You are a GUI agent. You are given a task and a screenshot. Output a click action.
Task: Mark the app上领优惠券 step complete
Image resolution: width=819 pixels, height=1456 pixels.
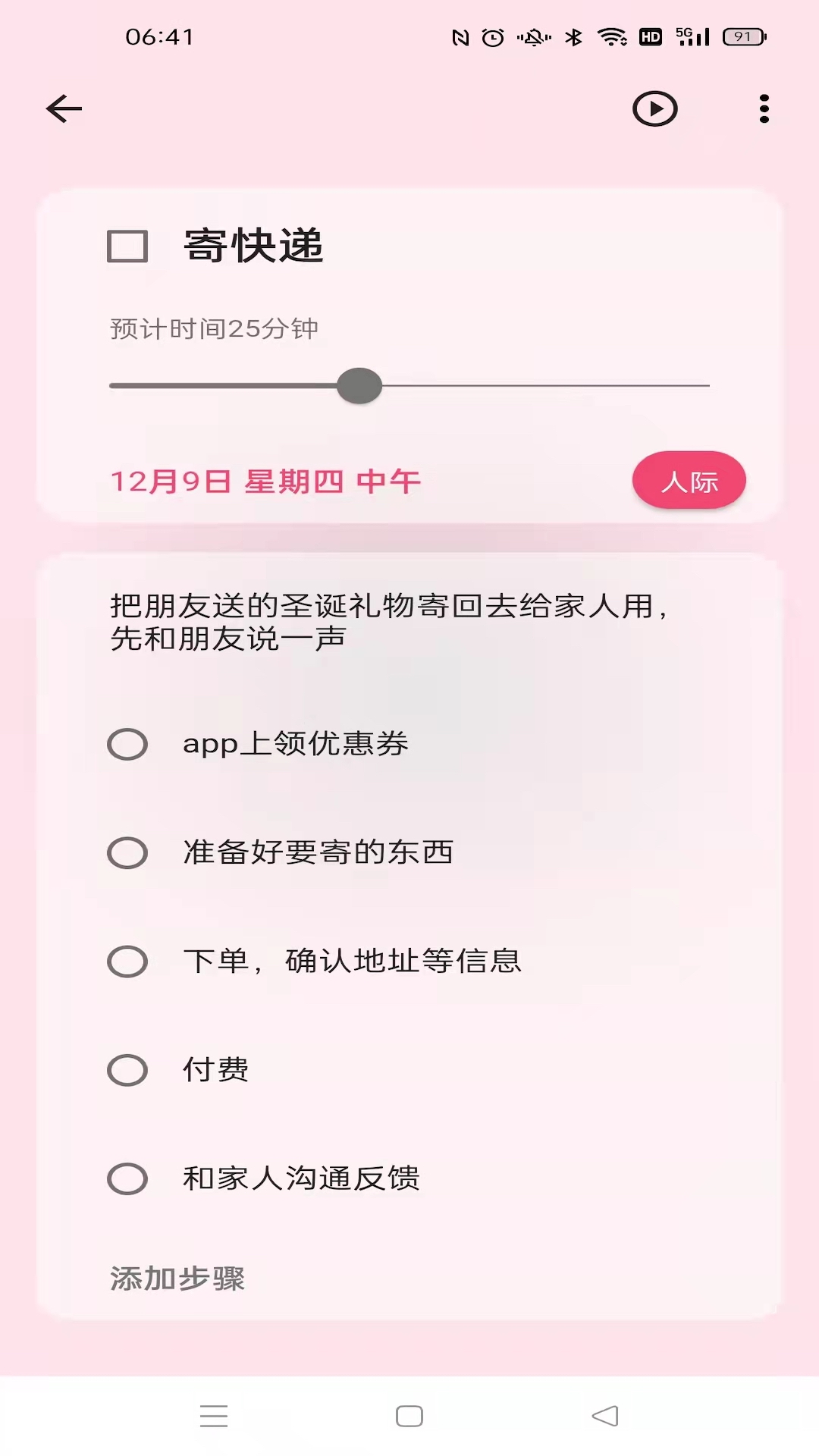click(x=127, y=745)
